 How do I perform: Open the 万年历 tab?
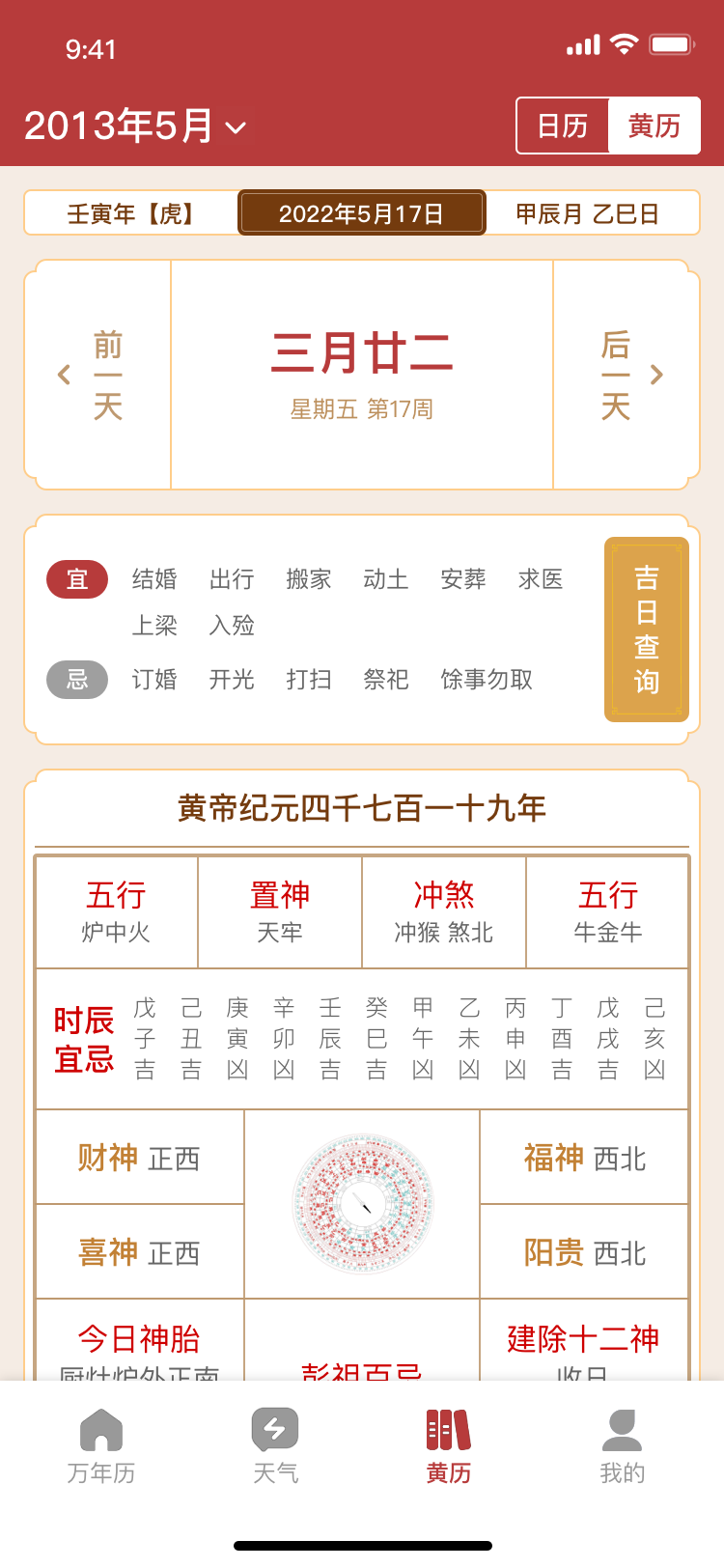pyautogui.click(x=101, y=1445)
